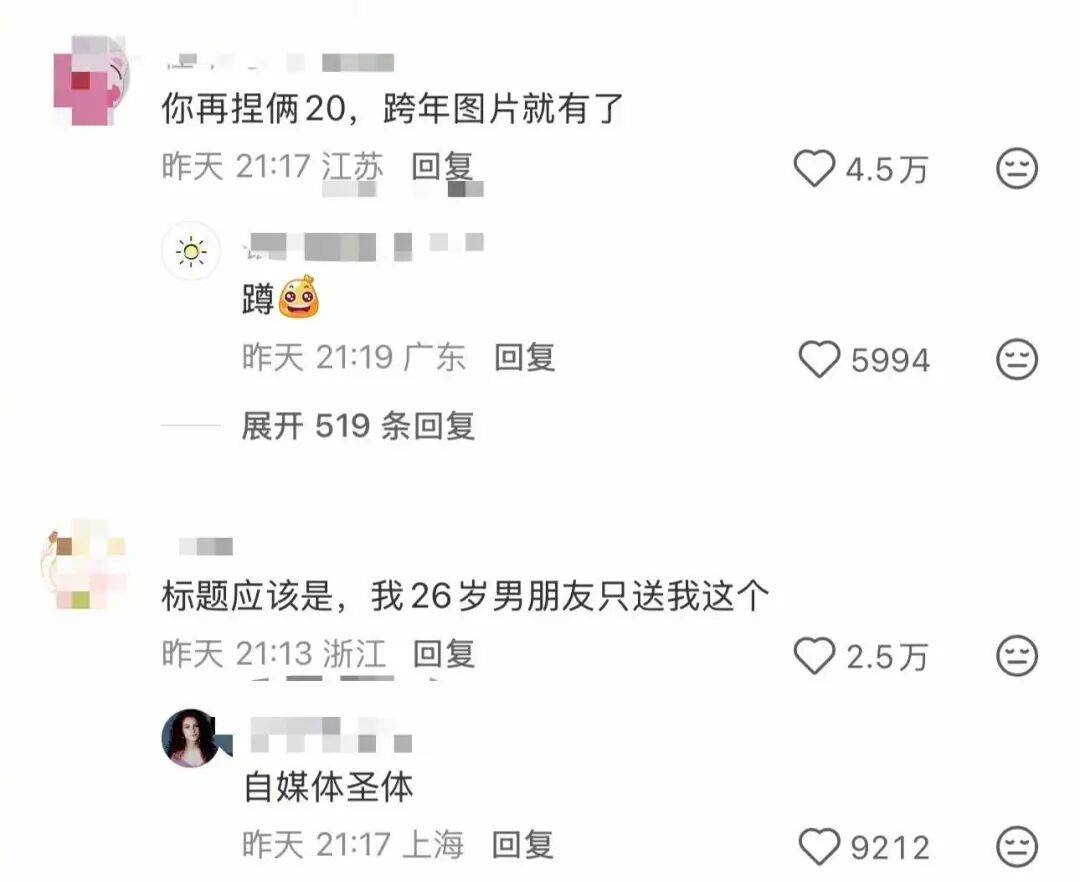Reply to the 自媒体圣体 comment
This screenshot has width=1080, height=882.
point(524,846)
